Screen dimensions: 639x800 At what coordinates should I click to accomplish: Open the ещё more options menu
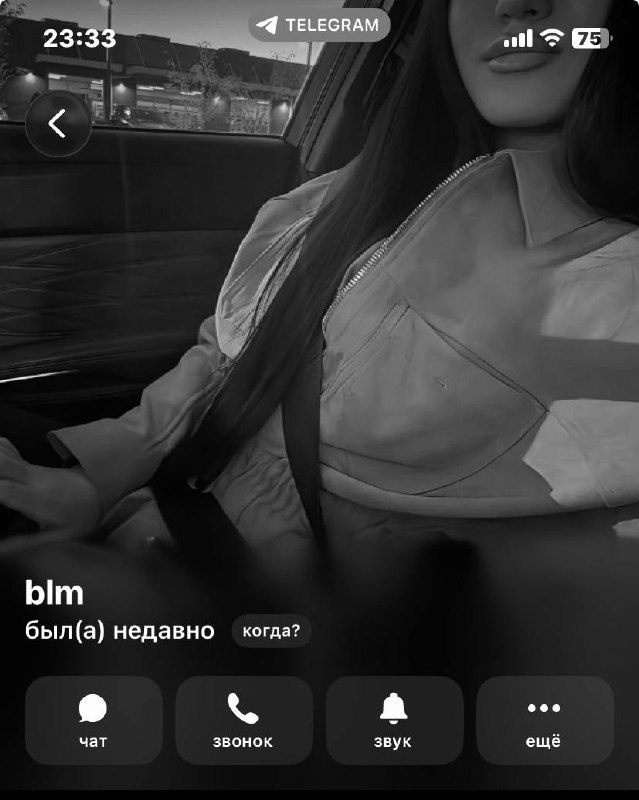tap(545, 720)
